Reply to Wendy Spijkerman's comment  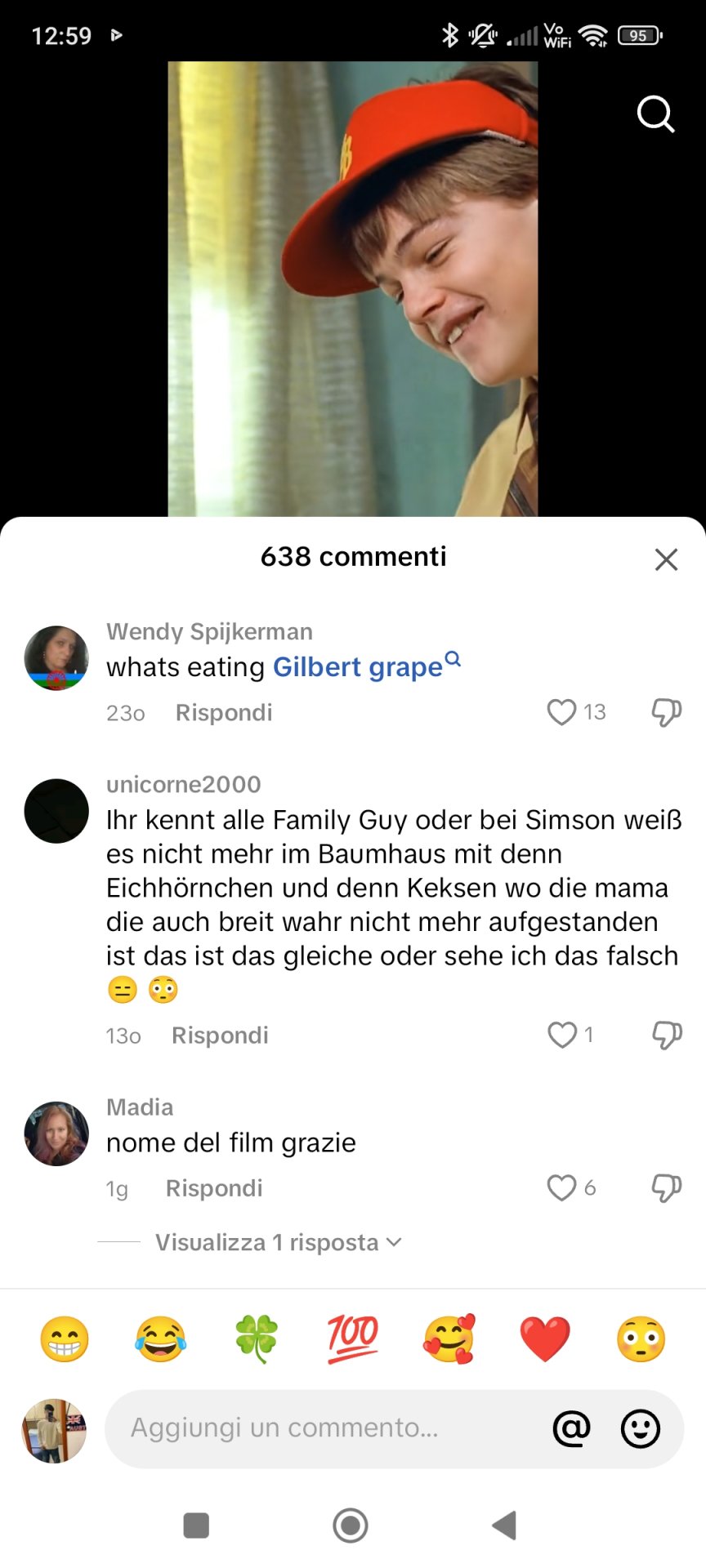(x=224, y=712)
